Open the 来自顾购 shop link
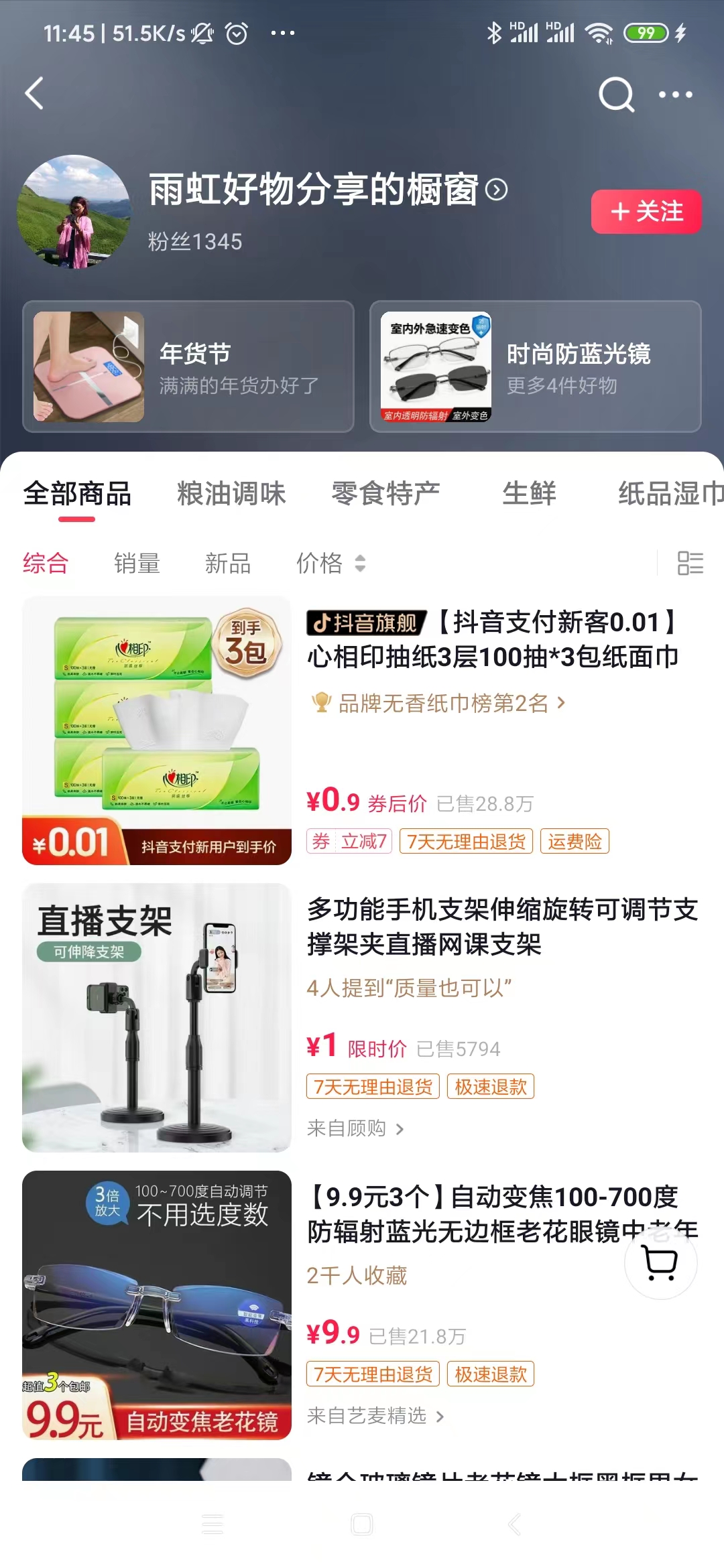Viewport: 724px width, 1568px height. (x=355, y=1128)
